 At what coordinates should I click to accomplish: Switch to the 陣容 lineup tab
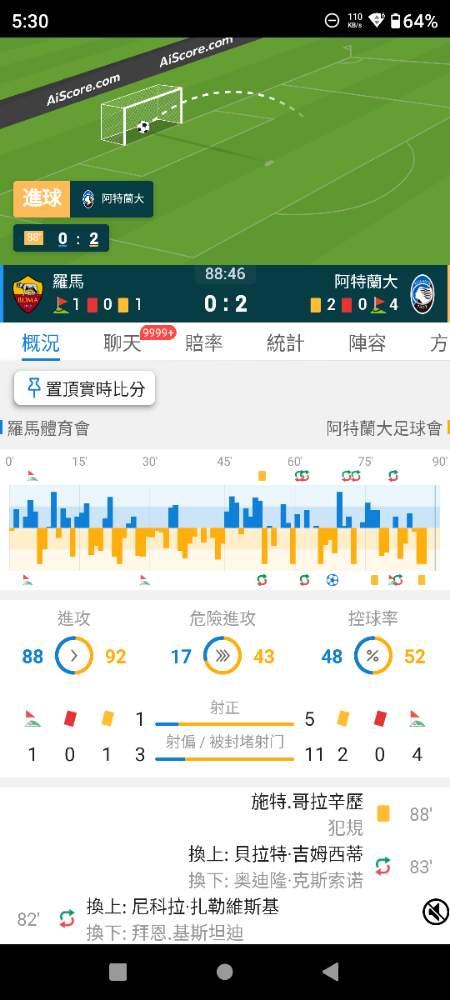(367, 343)
